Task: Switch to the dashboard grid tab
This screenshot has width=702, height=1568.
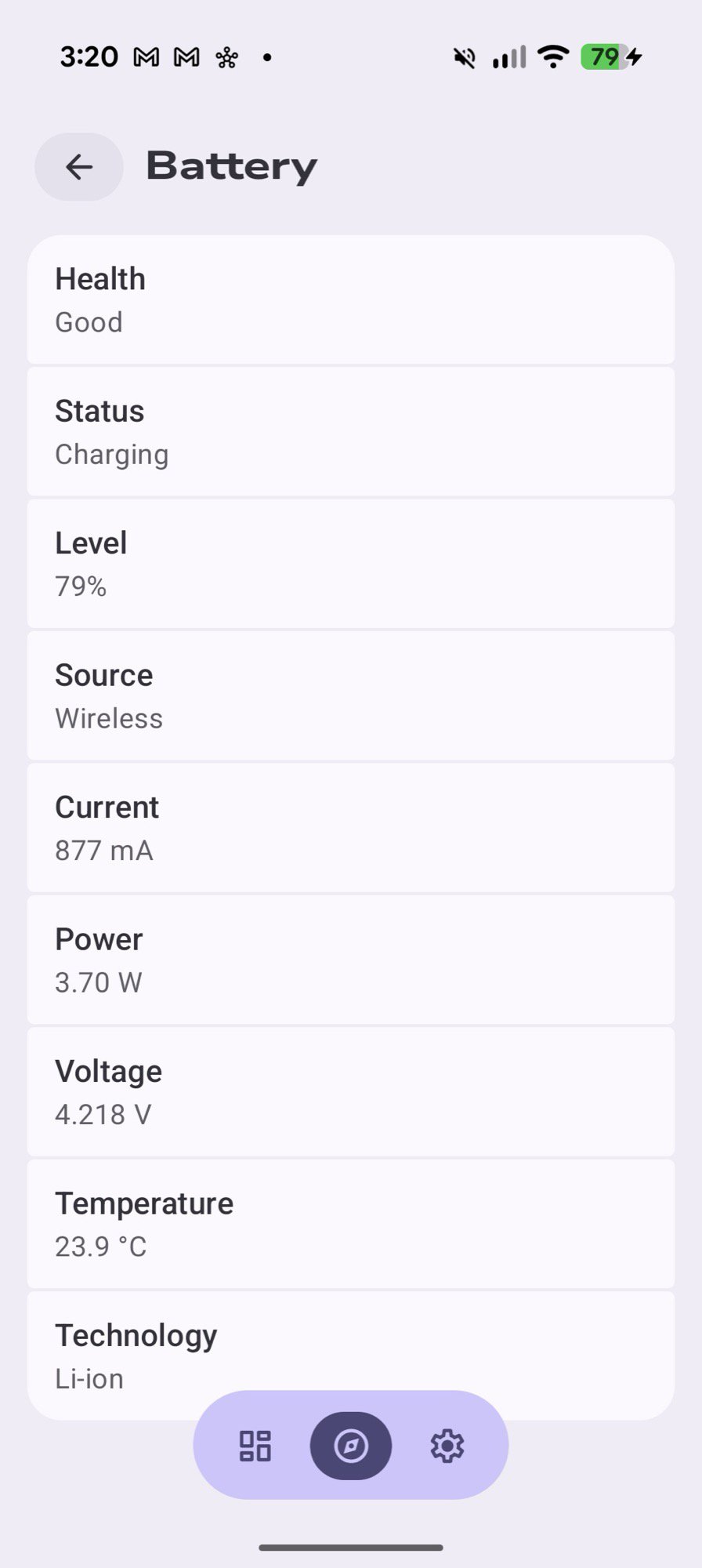Action: [255, 1446]
